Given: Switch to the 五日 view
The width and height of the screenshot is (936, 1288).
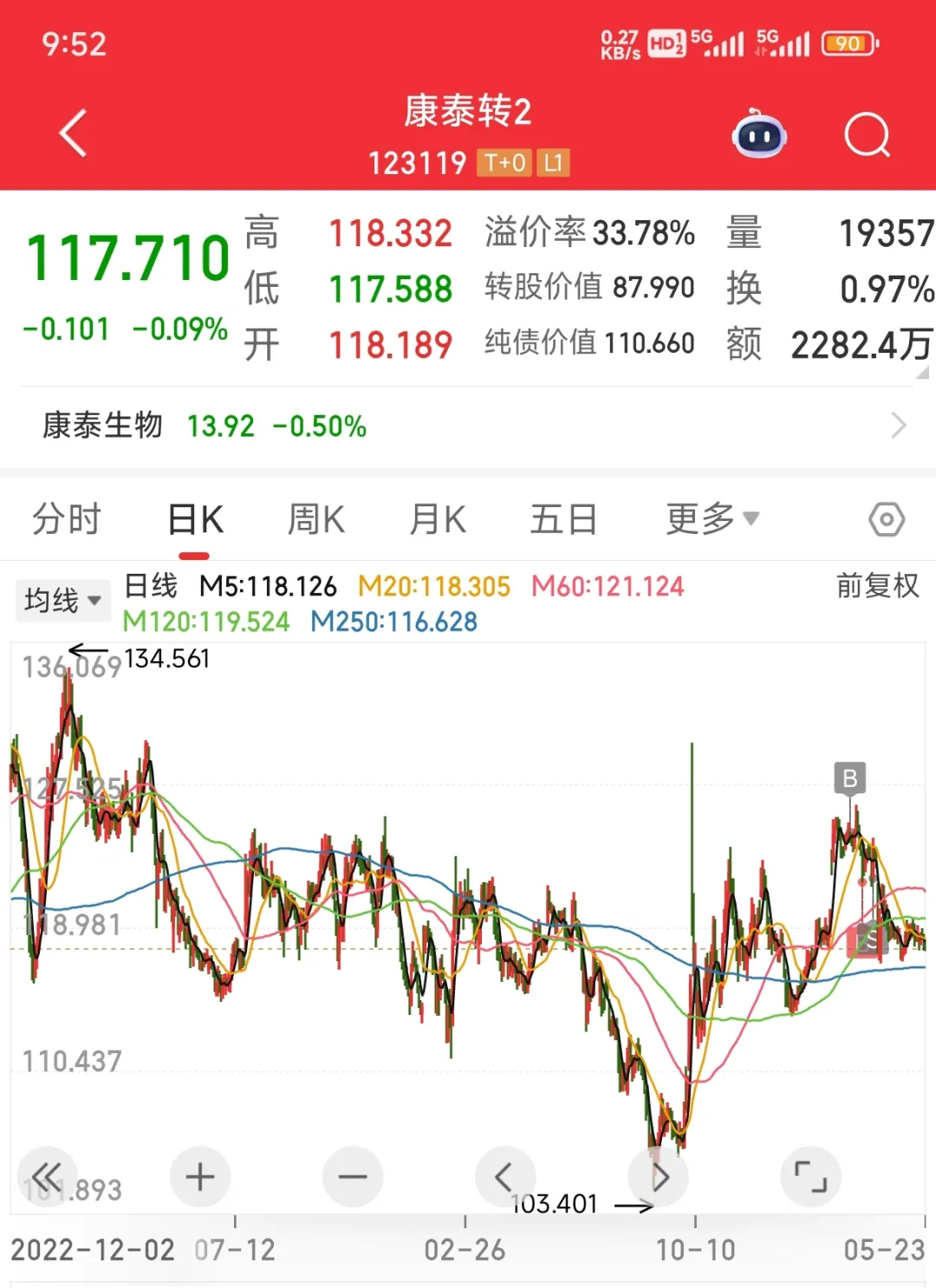Looking at the screenshot, I should 563,519.
